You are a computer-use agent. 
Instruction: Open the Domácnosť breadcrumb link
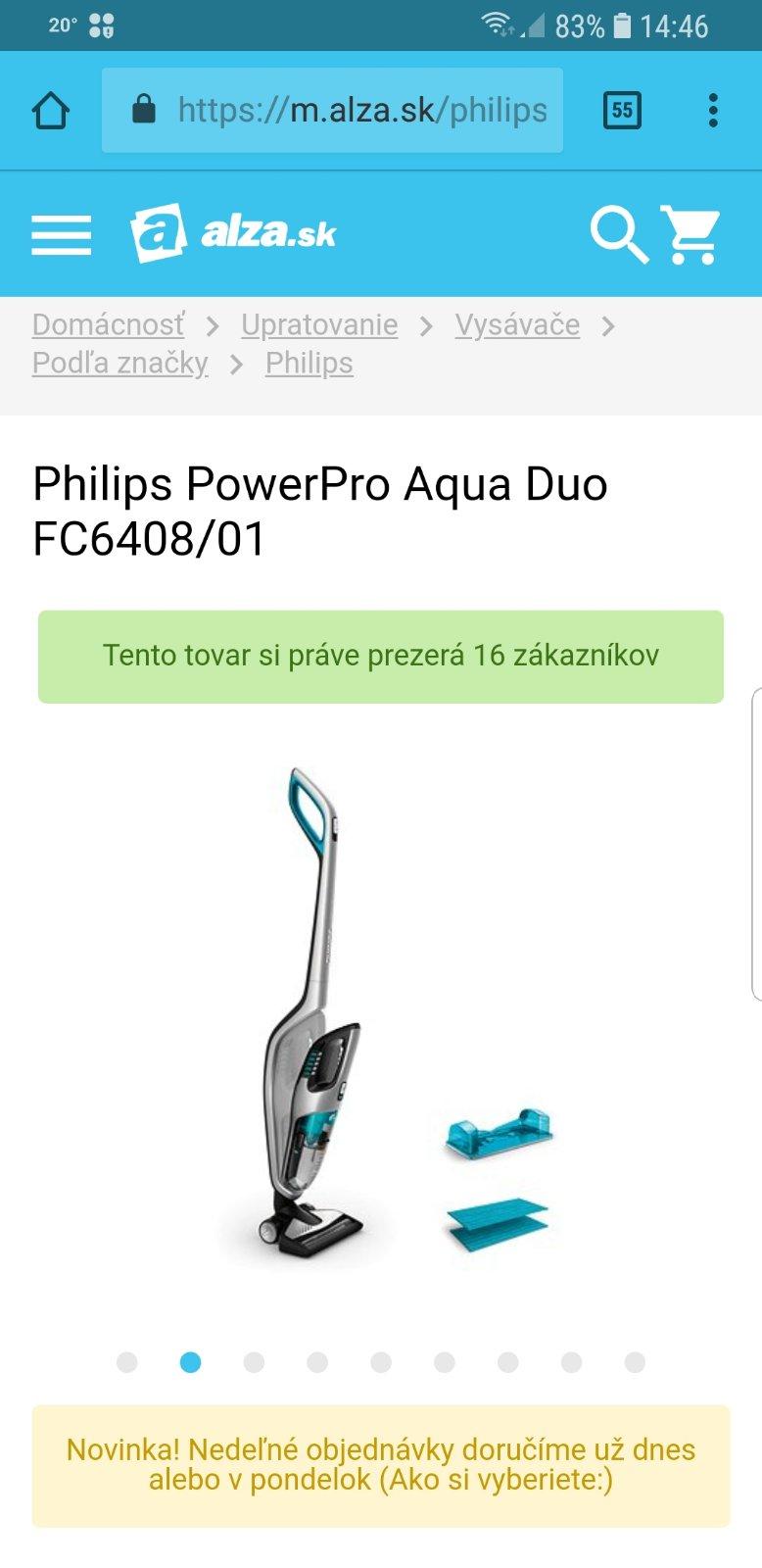coord(108,325)
